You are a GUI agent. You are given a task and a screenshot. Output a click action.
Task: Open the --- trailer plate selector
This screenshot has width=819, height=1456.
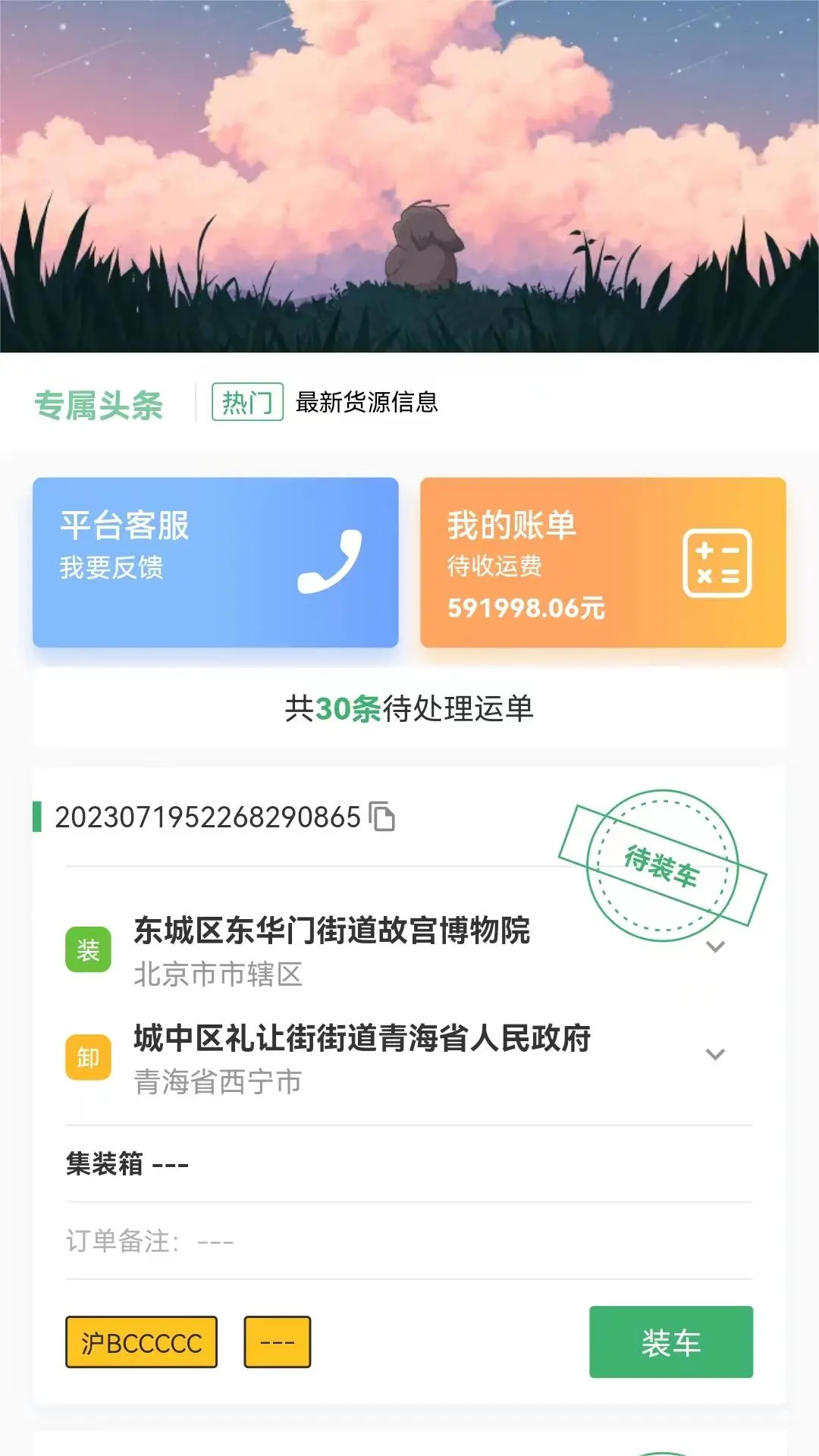tap(277, 1341)
